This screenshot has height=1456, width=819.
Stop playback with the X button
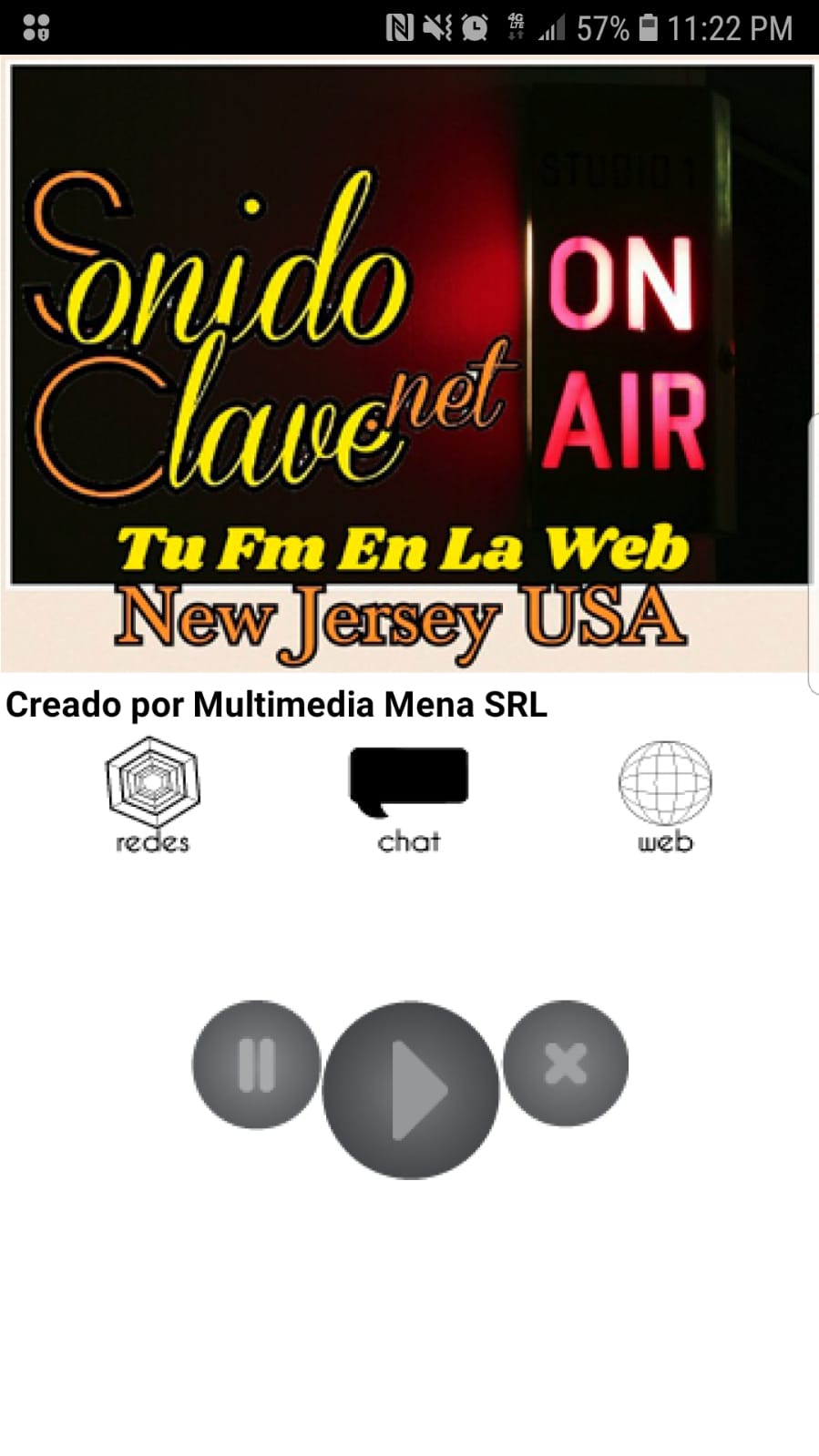point(566,1063)
